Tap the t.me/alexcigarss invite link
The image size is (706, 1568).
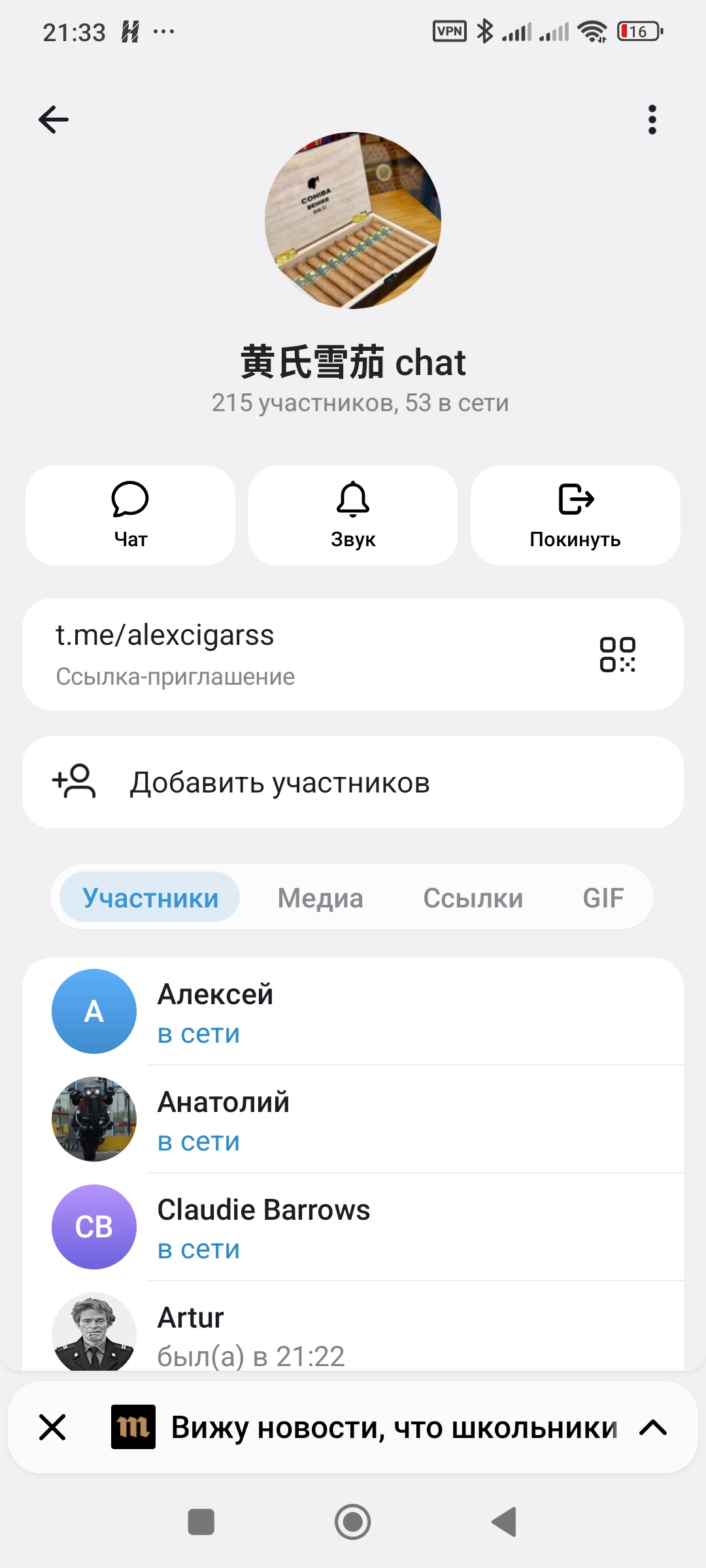(165, 635)
